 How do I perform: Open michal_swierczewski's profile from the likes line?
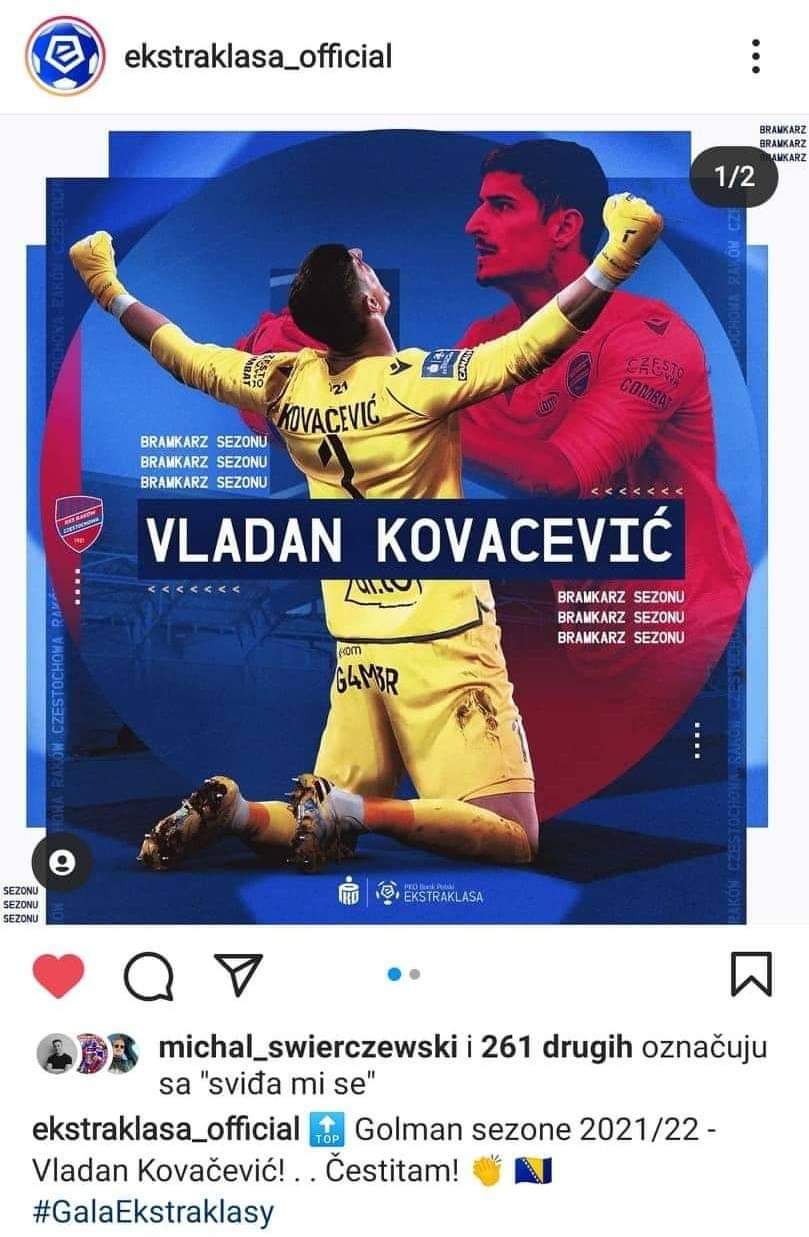click(x=310, y=1047)
